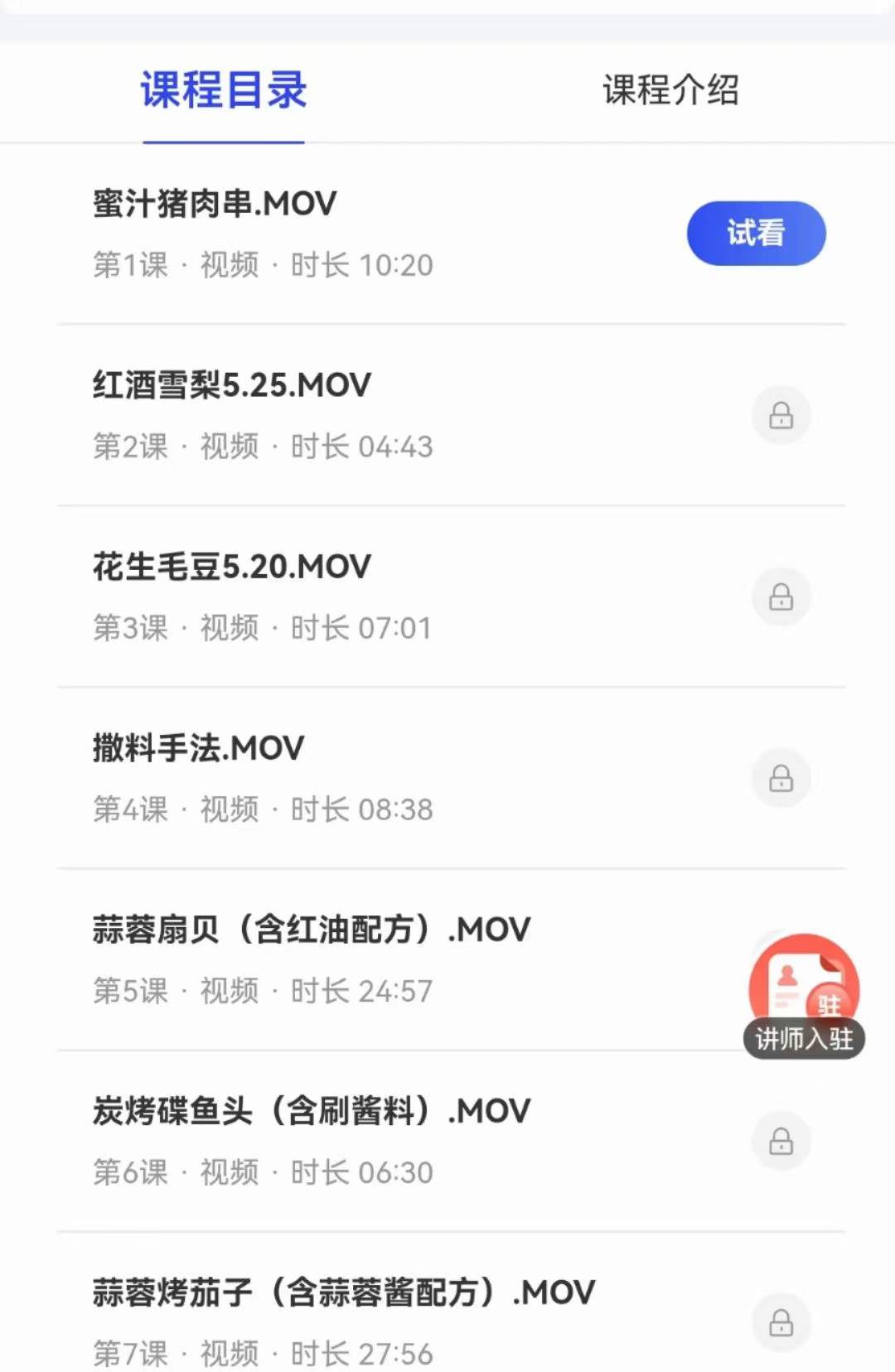Image resolution: width=895 pixels, height=1372 pixels.
Task: Click the 撒料手法.MOV lesson entry
Action: tap(199, 746)
